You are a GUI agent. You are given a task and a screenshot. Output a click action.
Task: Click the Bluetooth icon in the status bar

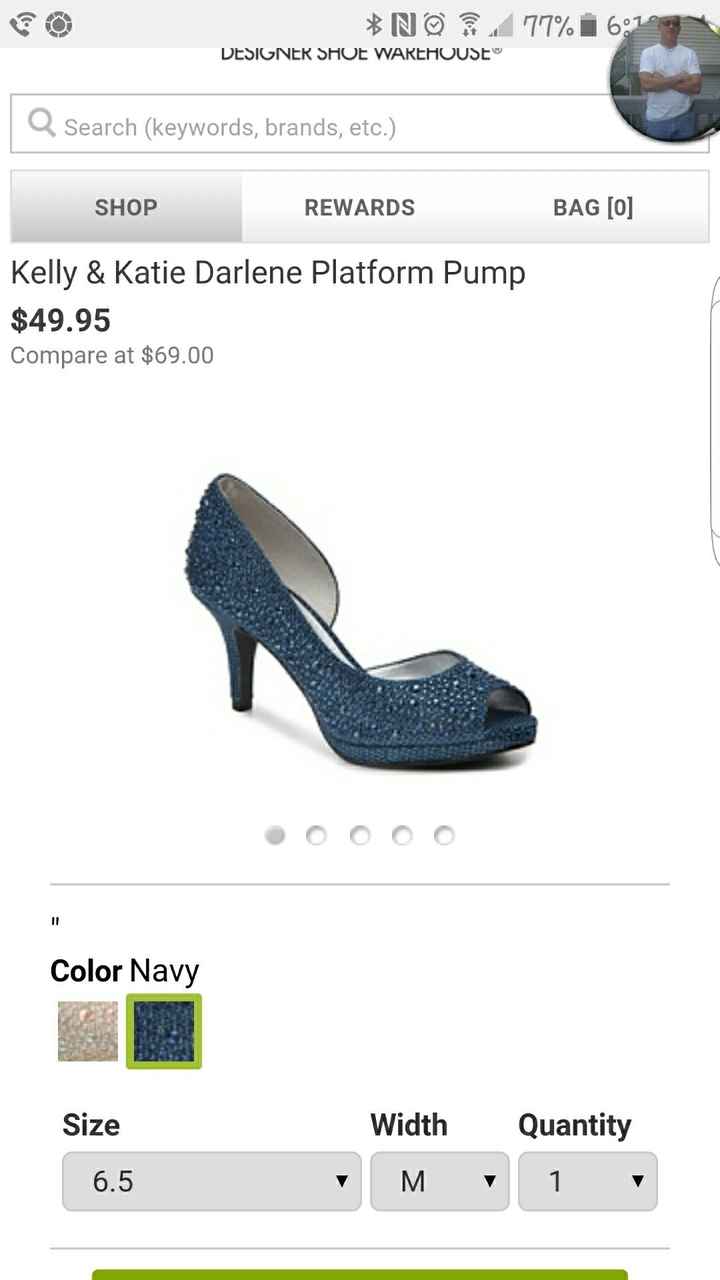[x=375, y=22]
